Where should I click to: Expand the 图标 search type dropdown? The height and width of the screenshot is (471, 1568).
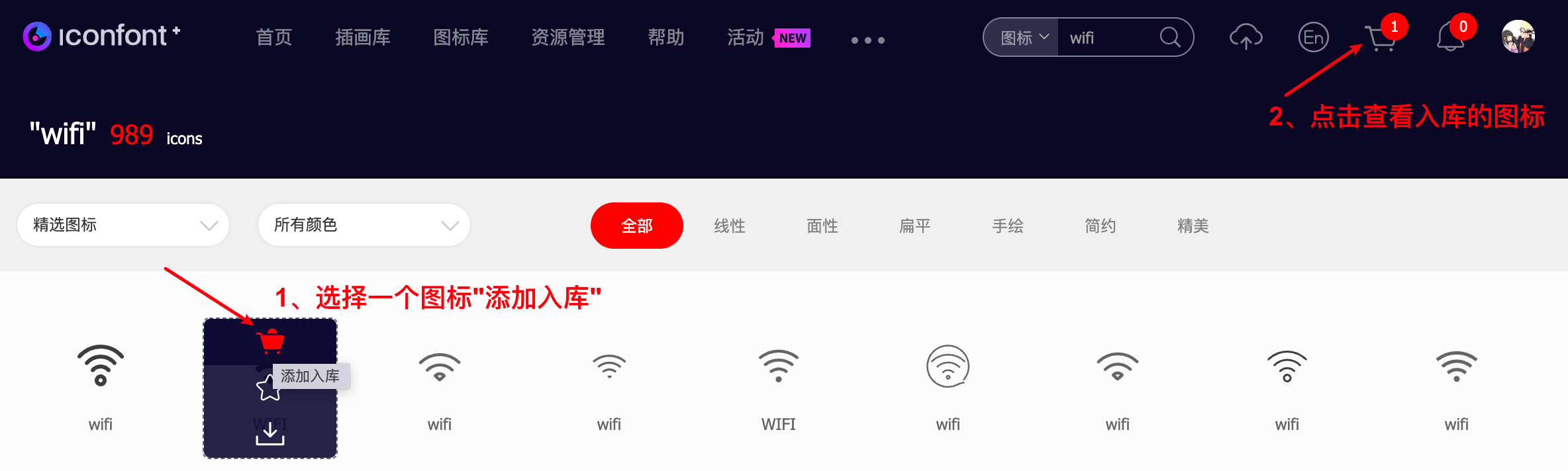point(1023,38)
